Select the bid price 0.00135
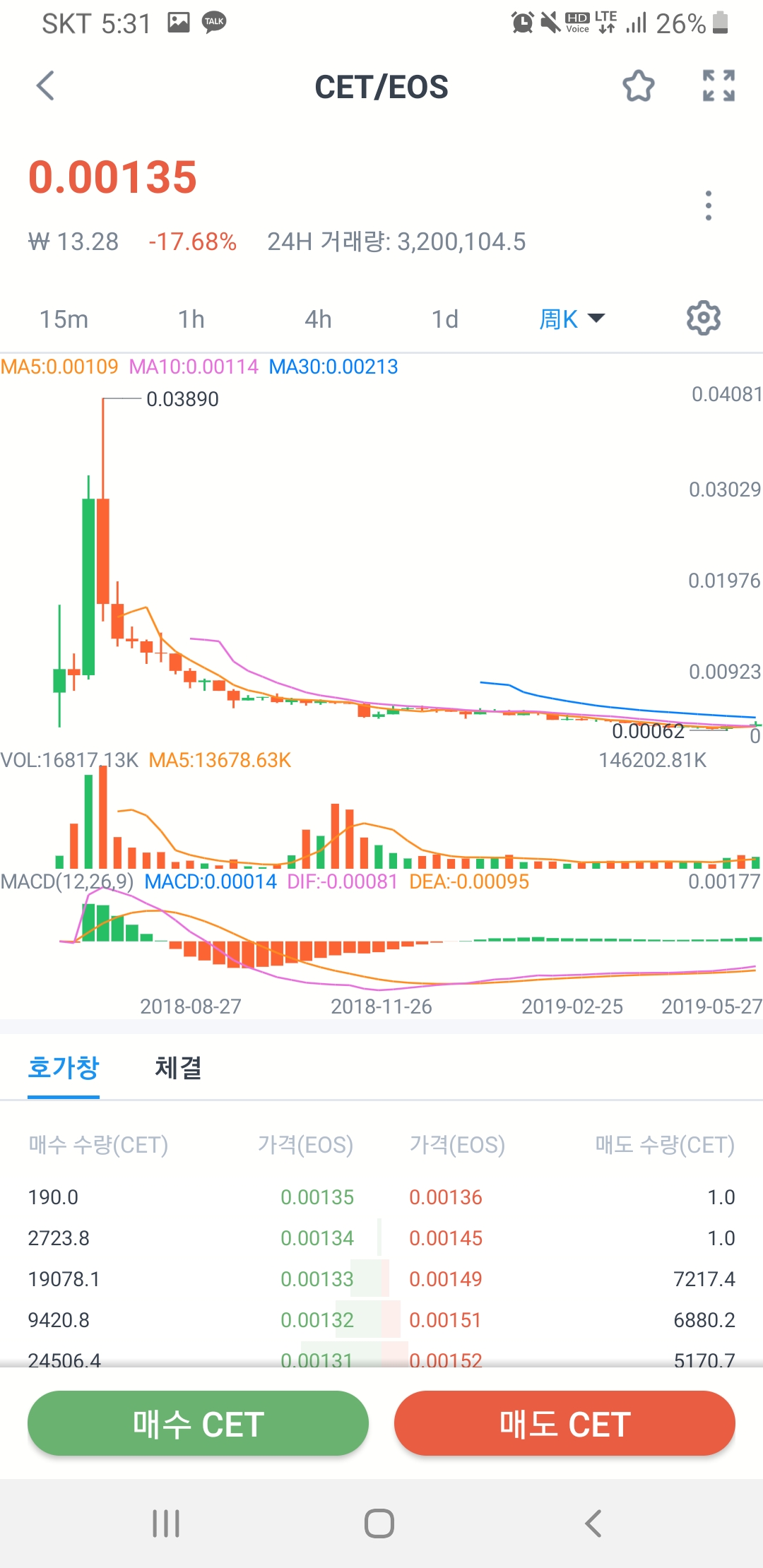763x1568 pixels. tap(317, 1197)
